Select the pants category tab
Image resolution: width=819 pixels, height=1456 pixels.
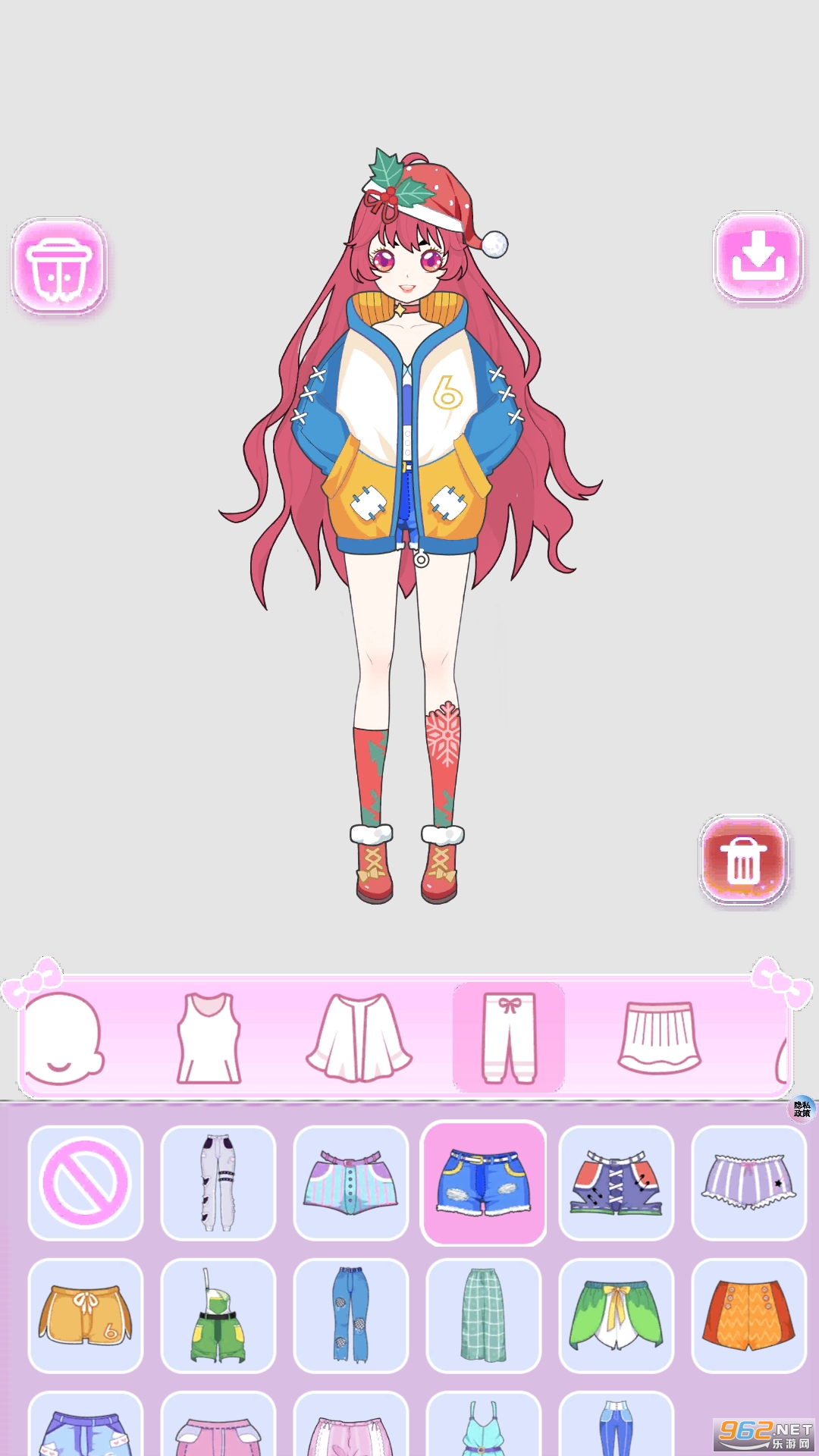tap(509, 1037)
